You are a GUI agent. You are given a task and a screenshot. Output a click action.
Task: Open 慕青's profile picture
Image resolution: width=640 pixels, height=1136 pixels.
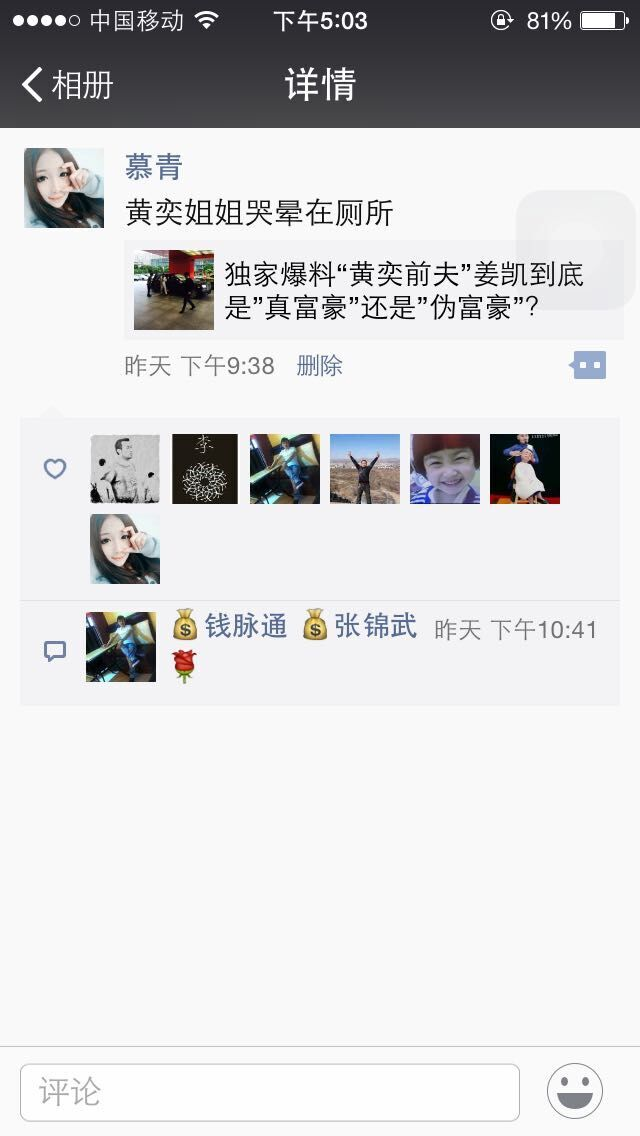tap(64, 188)
